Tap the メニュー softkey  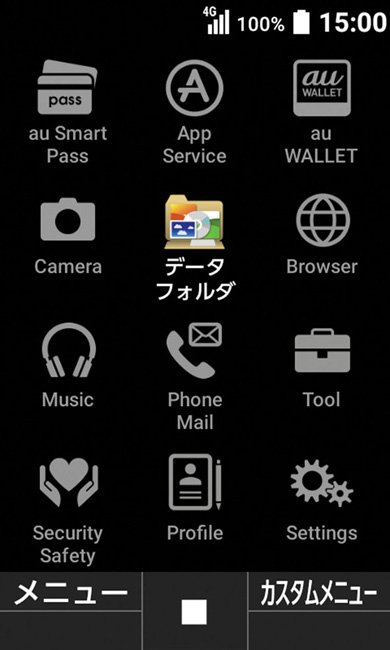[70, 592]
